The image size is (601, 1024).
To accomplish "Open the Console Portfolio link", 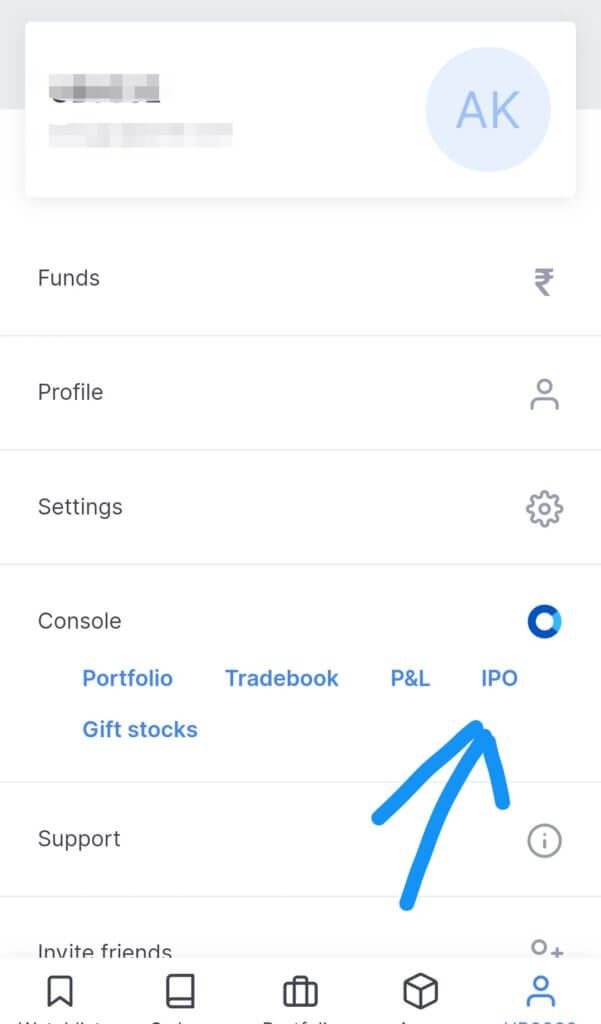I will (x=127, y=679).
